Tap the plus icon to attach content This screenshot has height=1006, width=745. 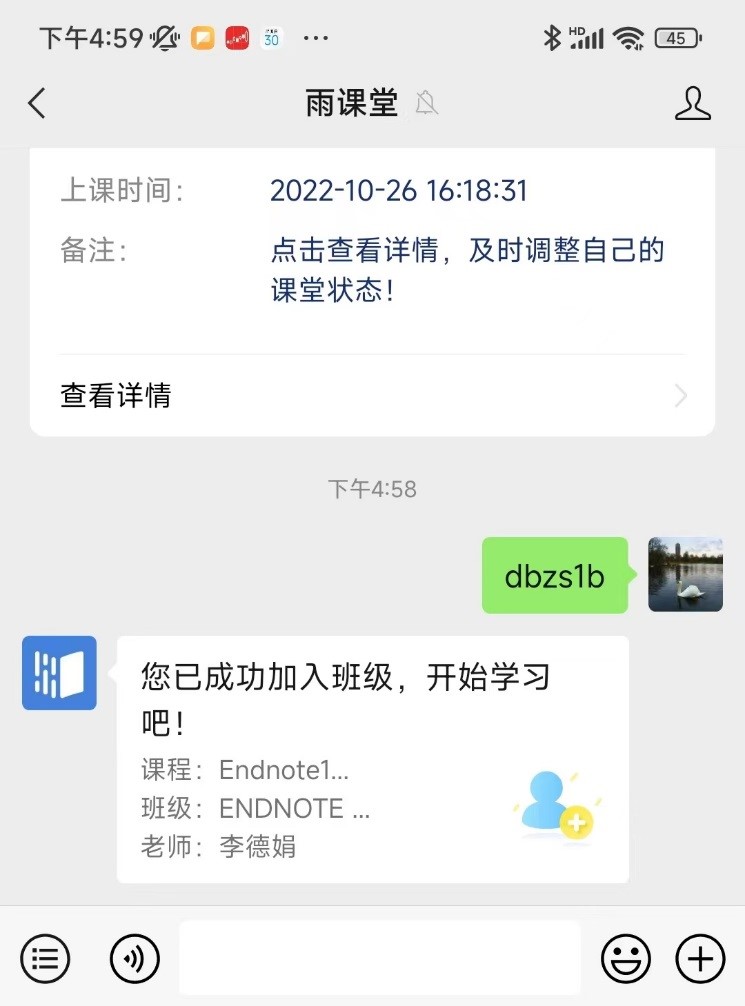pos(699,958)
